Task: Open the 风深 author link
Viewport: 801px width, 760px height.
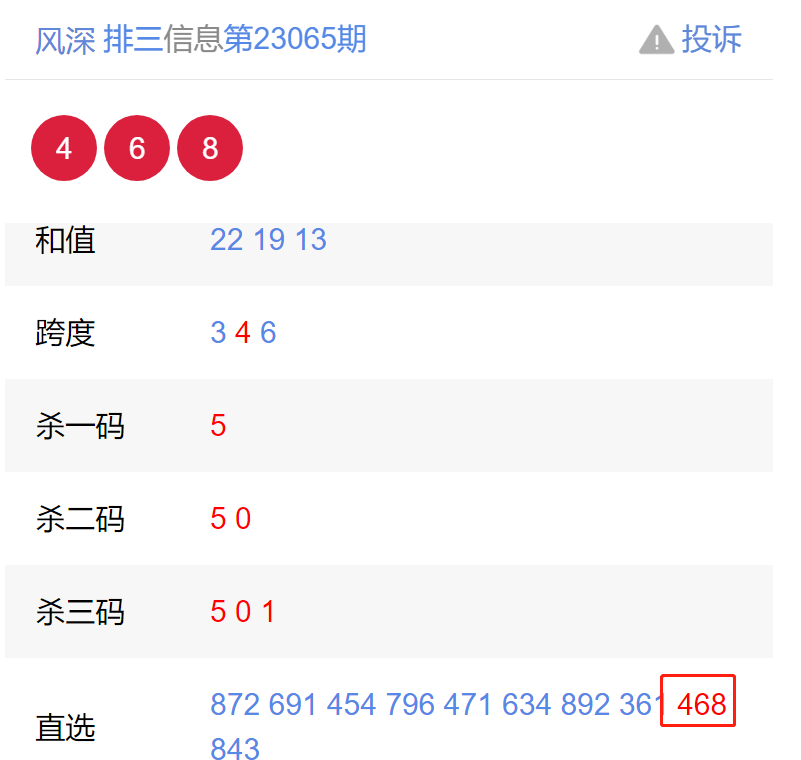Action: click(x=65, y=40)
